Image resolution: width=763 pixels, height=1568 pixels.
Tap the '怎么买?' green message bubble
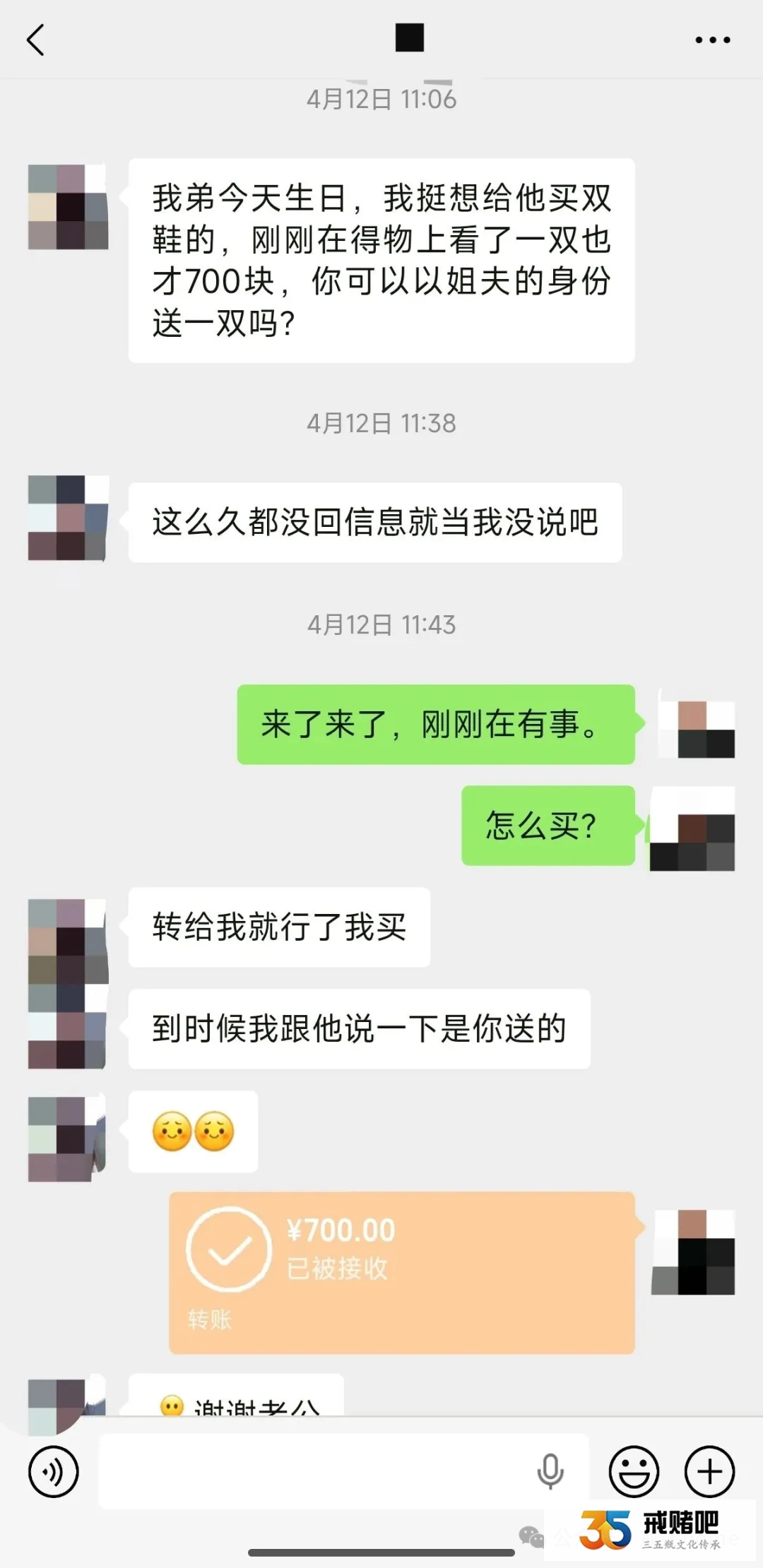point(548,826)
